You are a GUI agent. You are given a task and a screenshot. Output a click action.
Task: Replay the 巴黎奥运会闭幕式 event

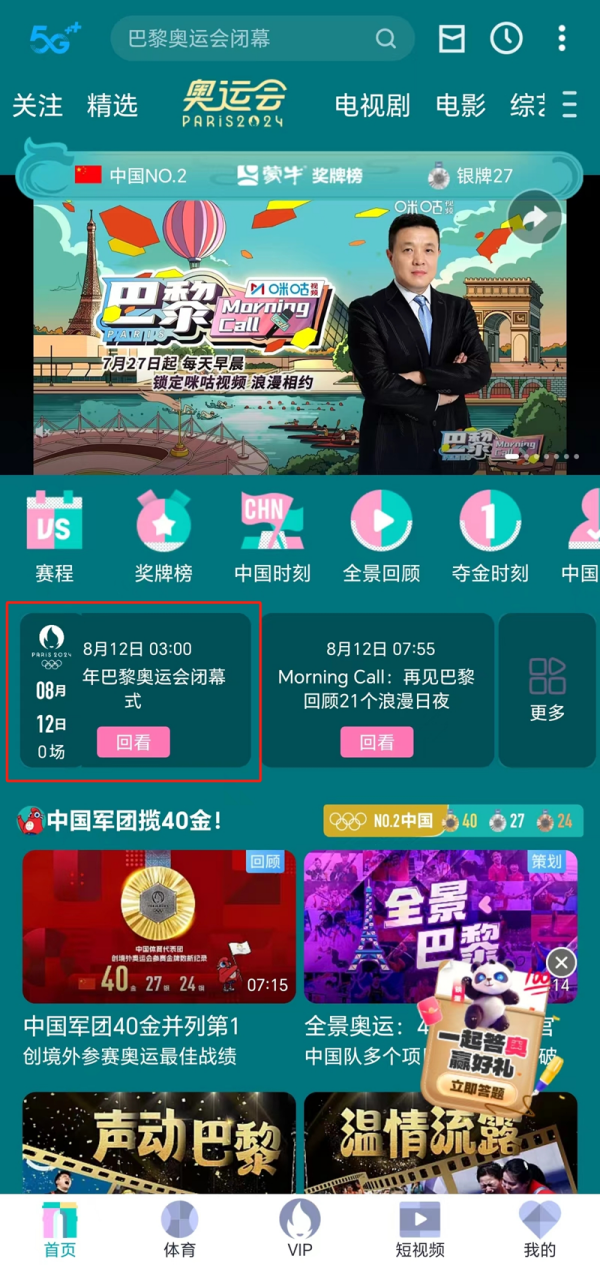pyautogui.click(x=133, y=742)
